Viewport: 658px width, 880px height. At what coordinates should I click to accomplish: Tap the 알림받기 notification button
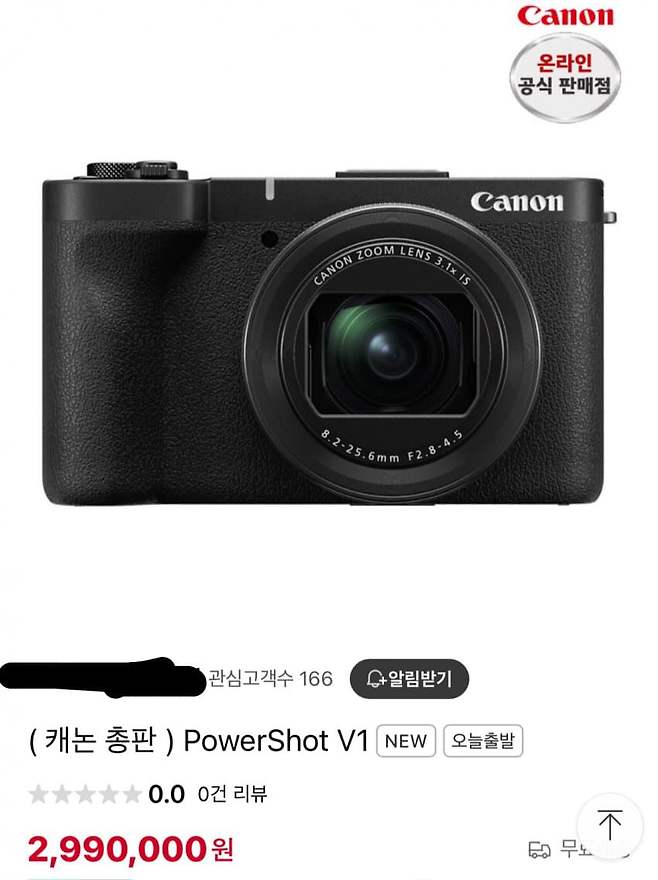point(409,679)
